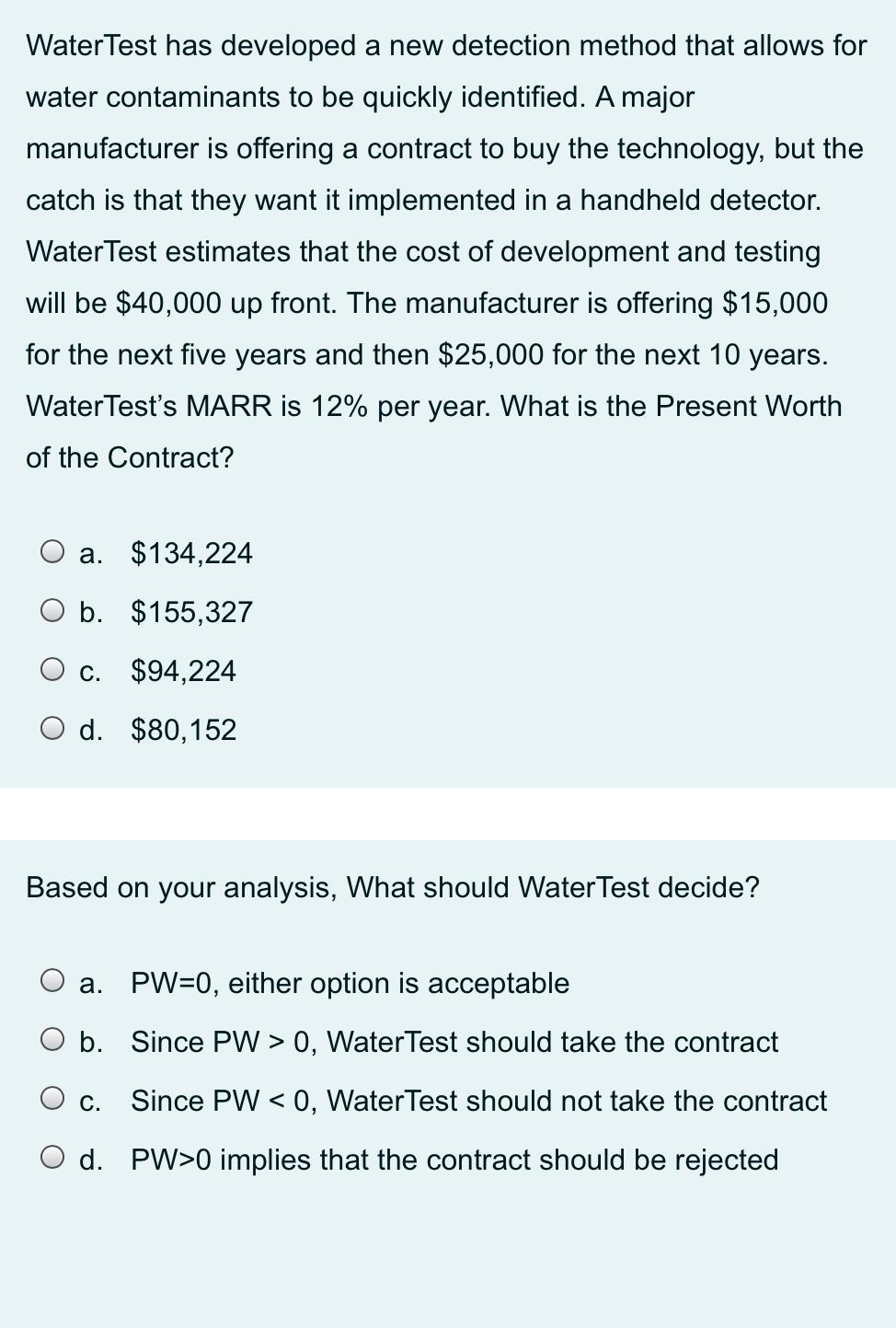This screenshot has width=896, height=1328.
Task: Click the PW>0 implies rejection answer text
Action: pos(454,1161)
